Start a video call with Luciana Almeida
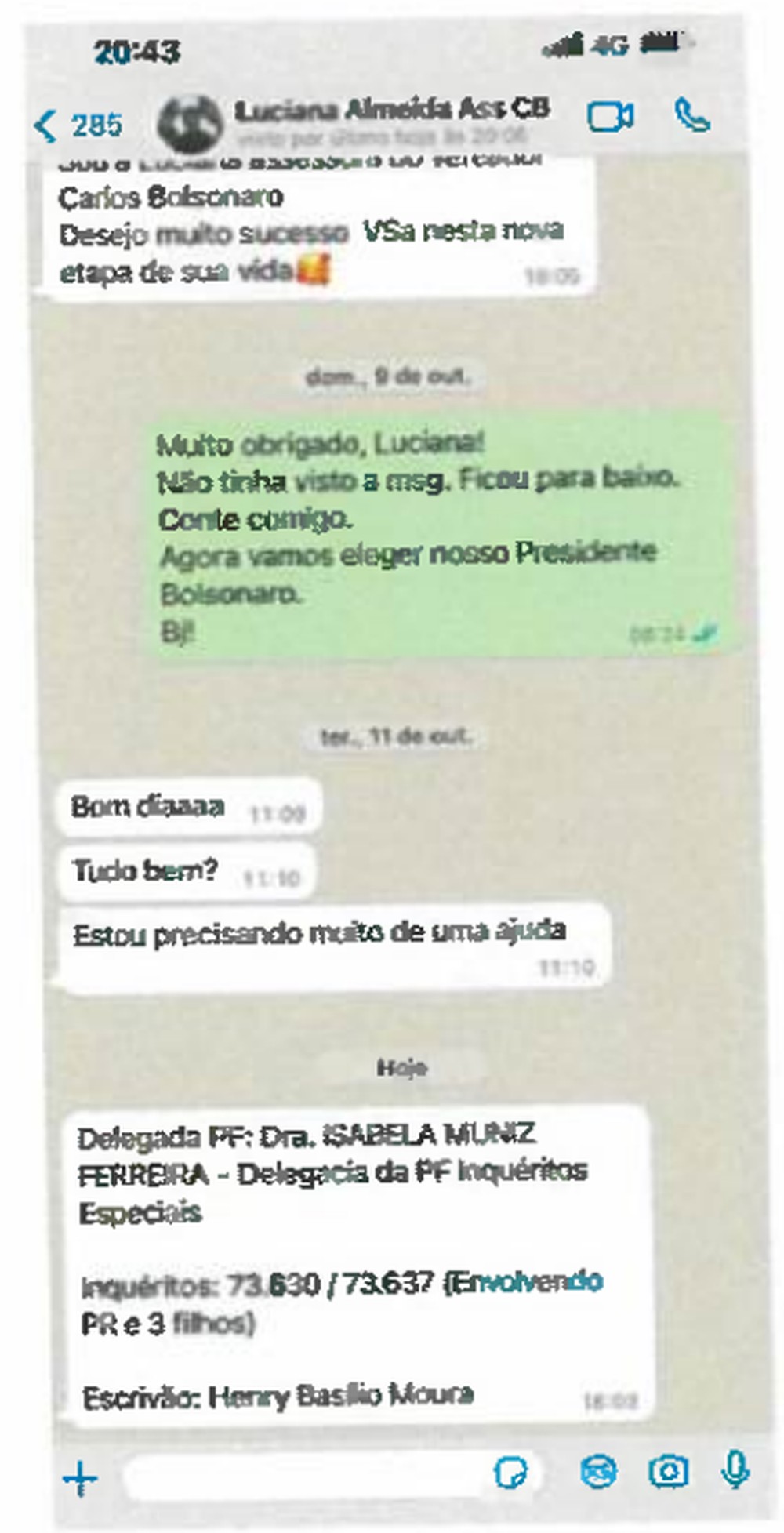 pos(610,118)
